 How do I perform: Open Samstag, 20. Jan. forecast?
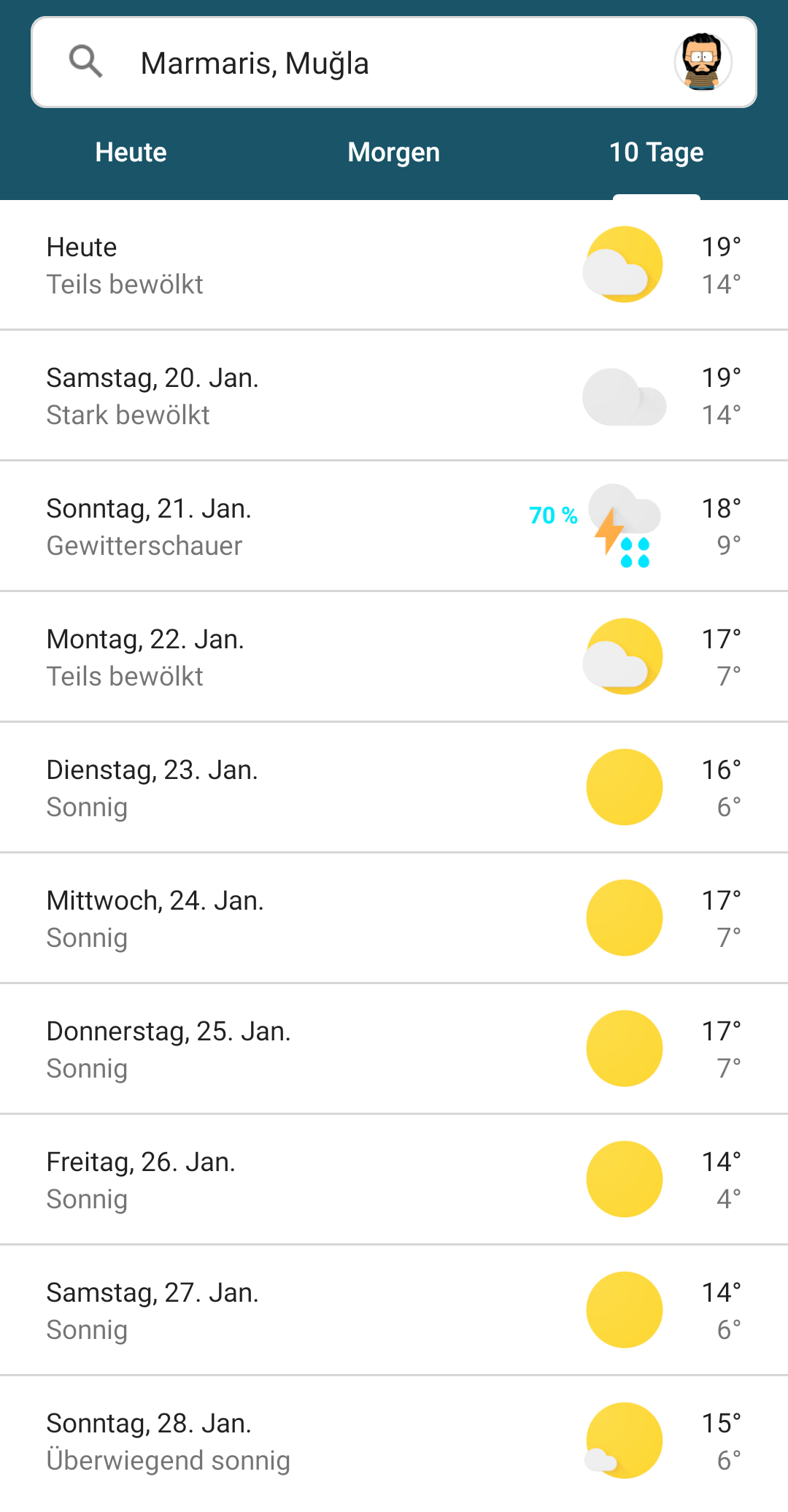tap(394, 396)
